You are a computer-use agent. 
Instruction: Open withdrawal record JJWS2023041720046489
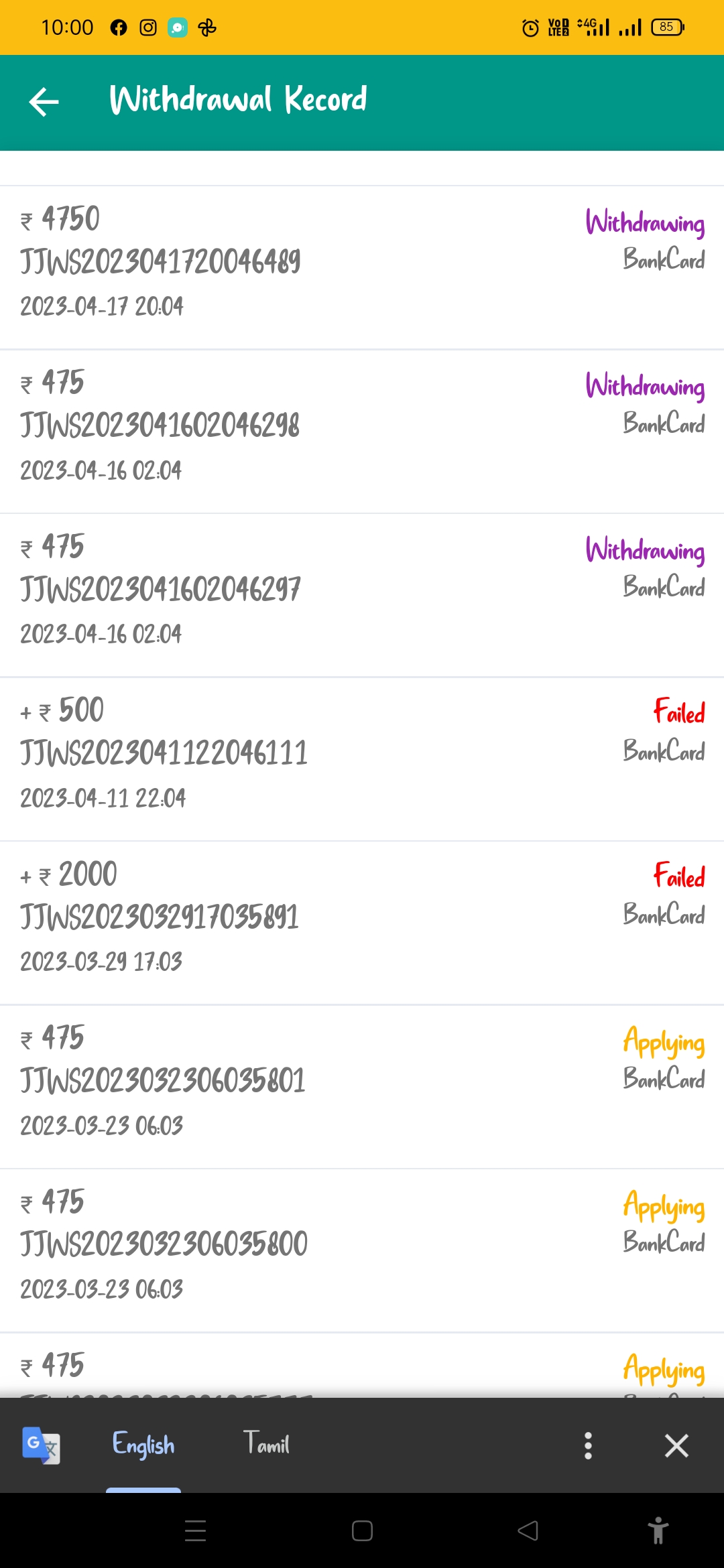pos(362,267)
